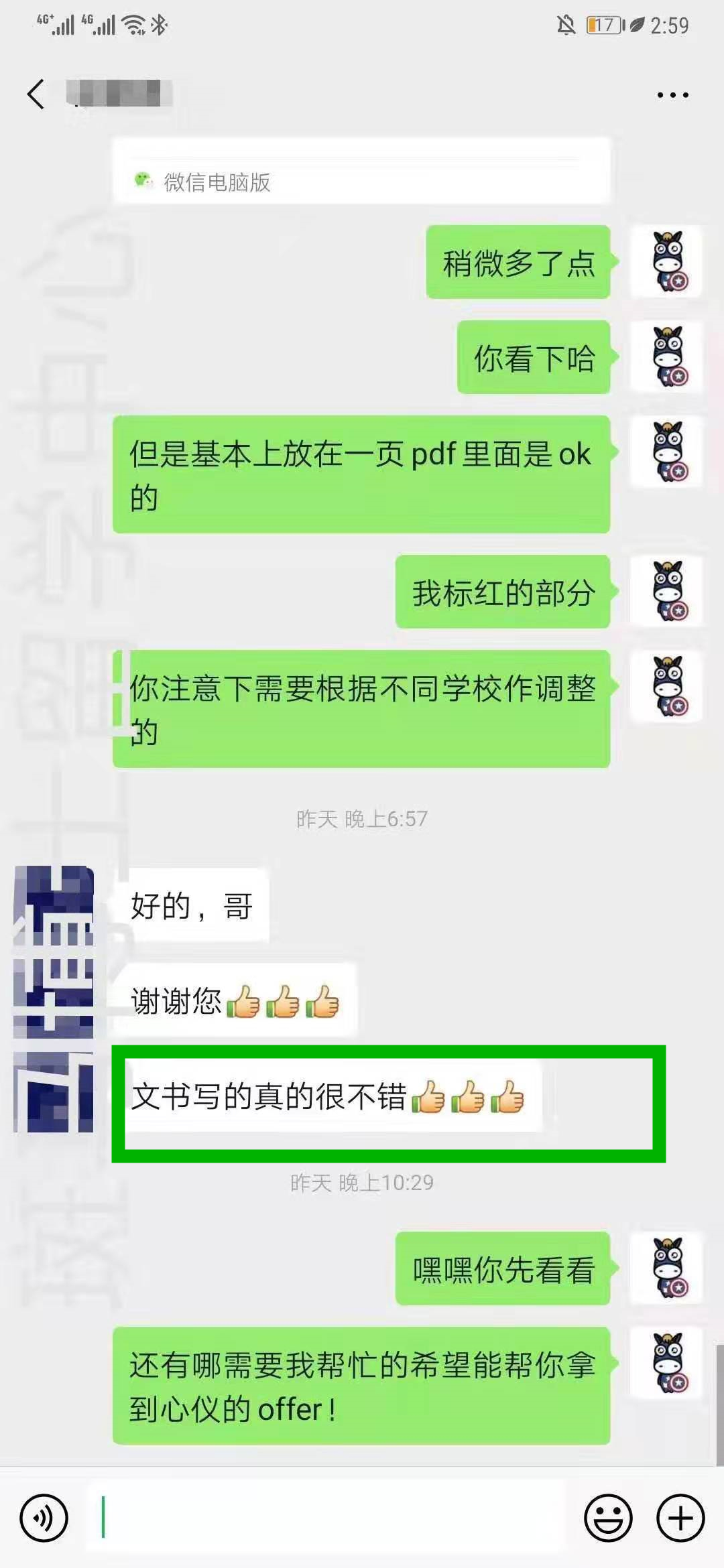Focus the message text field

(328, 1517)
